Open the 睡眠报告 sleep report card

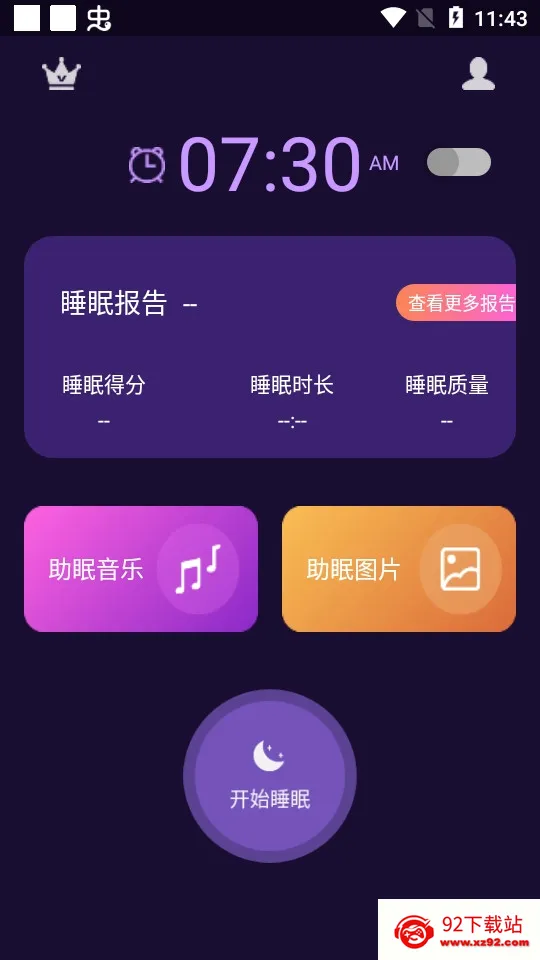click(270, 347)
